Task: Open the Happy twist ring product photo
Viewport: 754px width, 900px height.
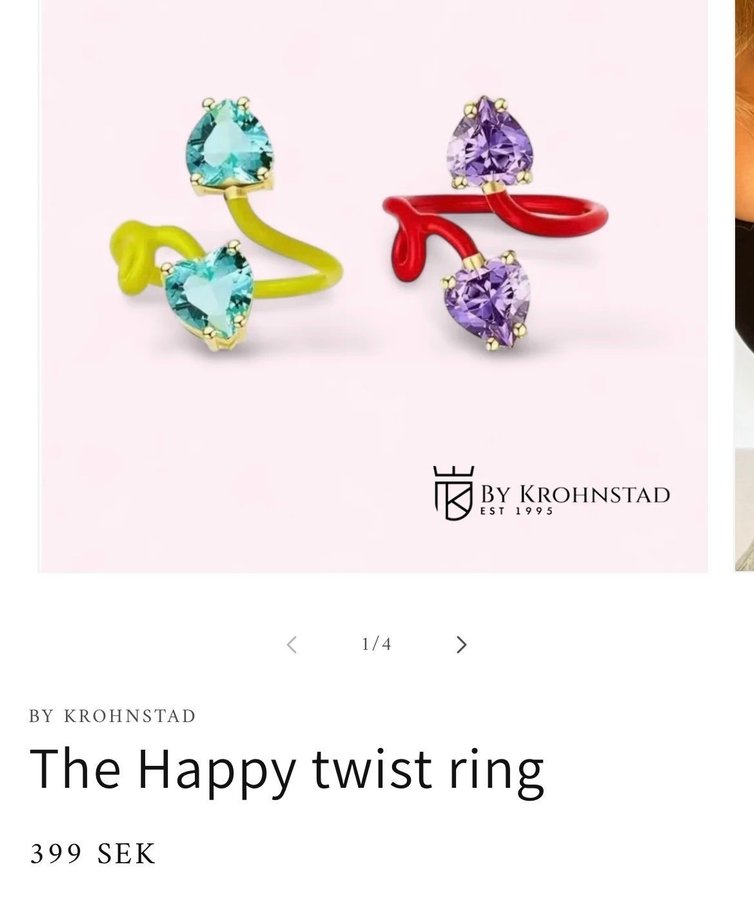Action: (x=372, y=285)
